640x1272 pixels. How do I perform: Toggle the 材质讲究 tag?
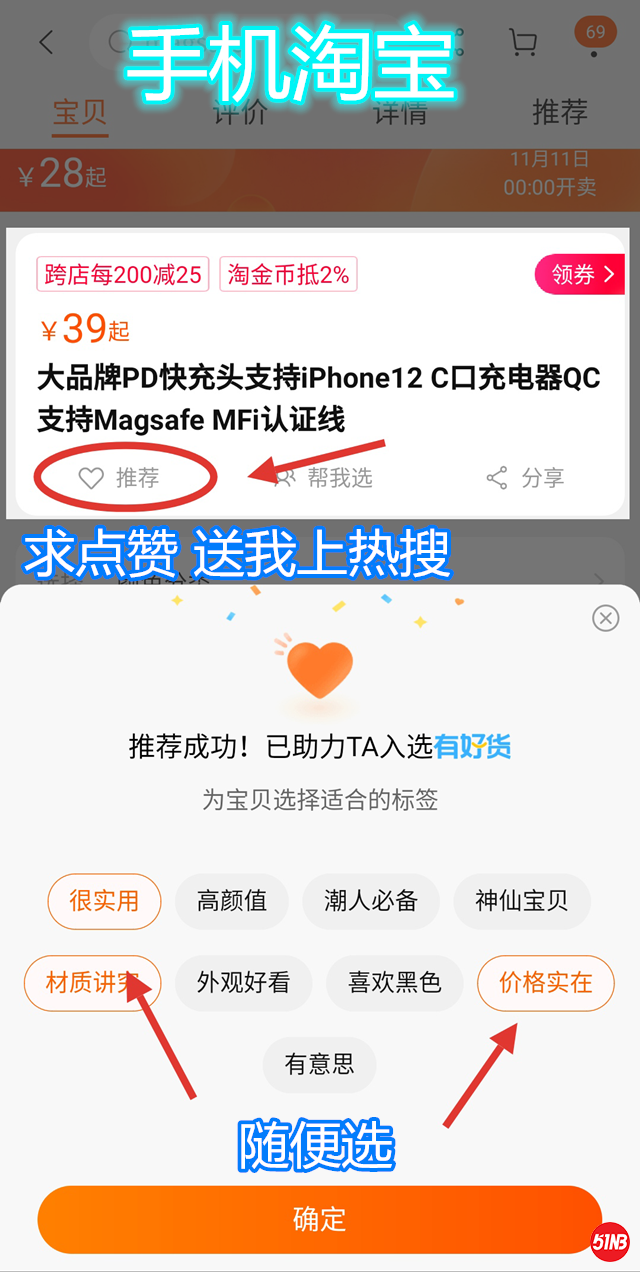[x=92, y=983]
